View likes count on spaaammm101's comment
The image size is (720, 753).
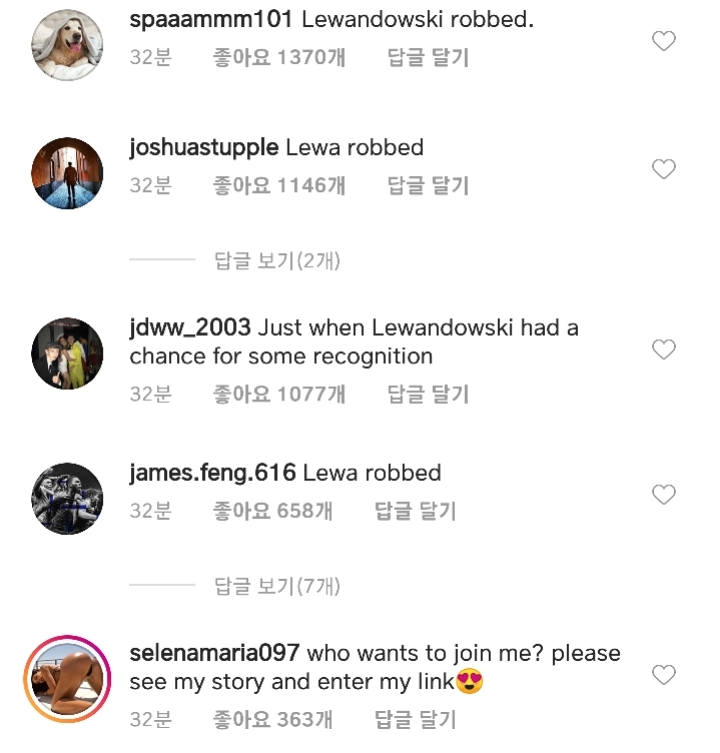(279, 57)
